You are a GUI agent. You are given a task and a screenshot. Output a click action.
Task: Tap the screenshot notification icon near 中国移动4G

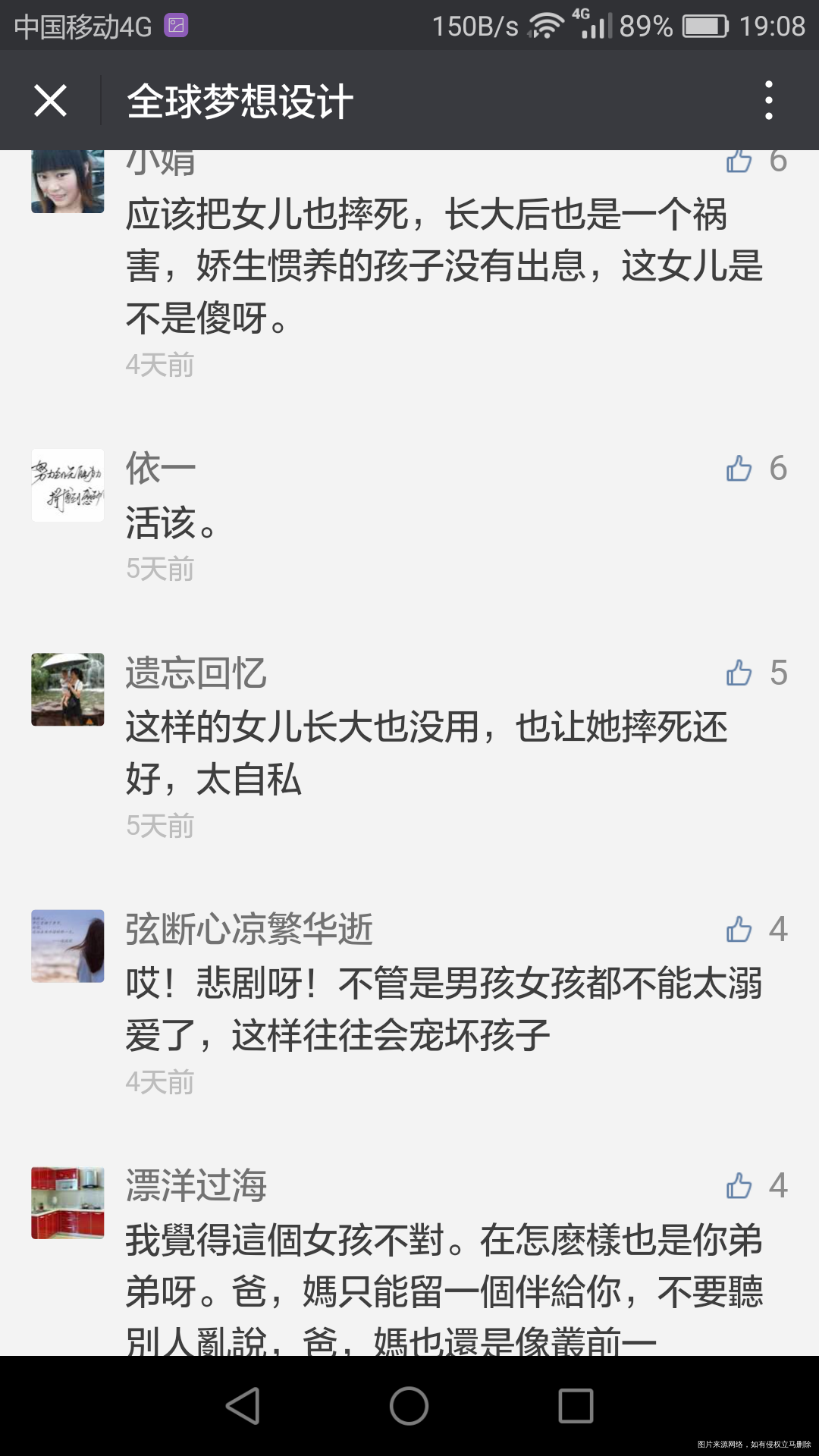tap(177, 23)
